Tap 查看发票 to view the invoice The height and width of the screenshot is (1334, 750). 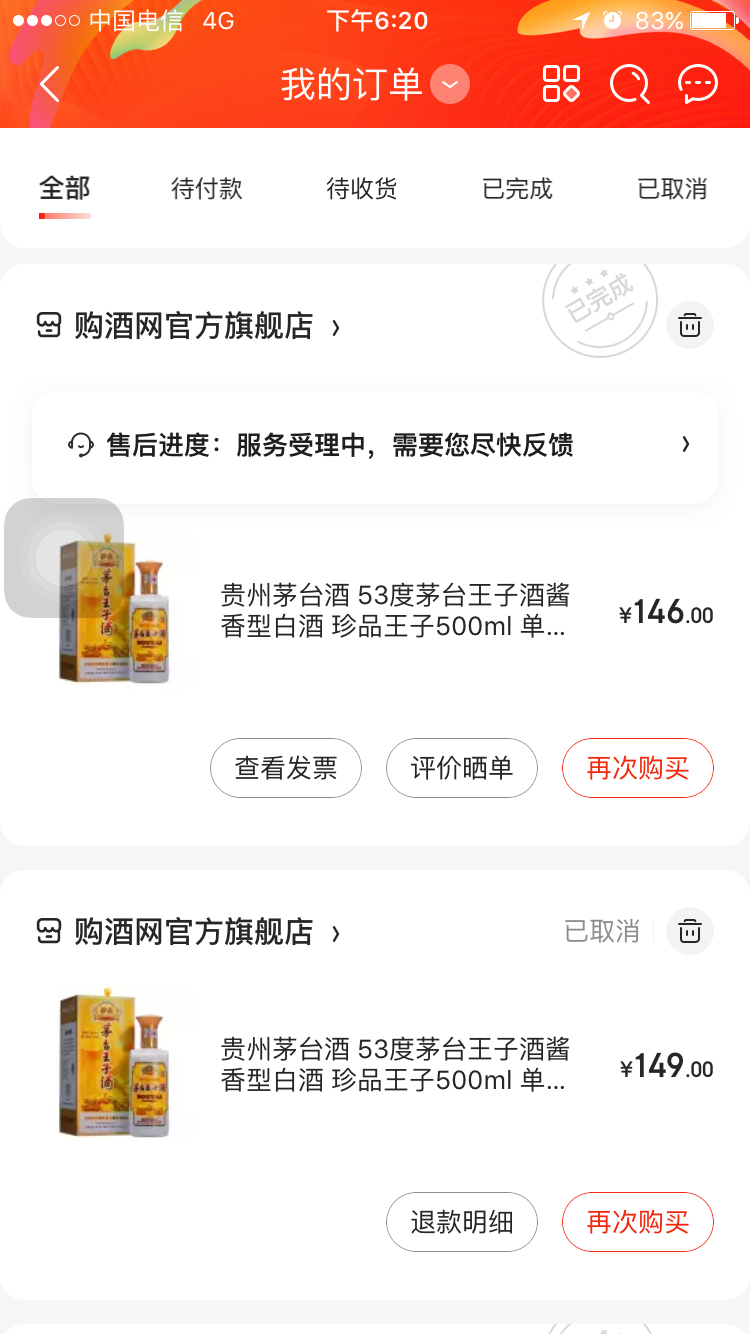pyautogui.click(x=286, y=768)
